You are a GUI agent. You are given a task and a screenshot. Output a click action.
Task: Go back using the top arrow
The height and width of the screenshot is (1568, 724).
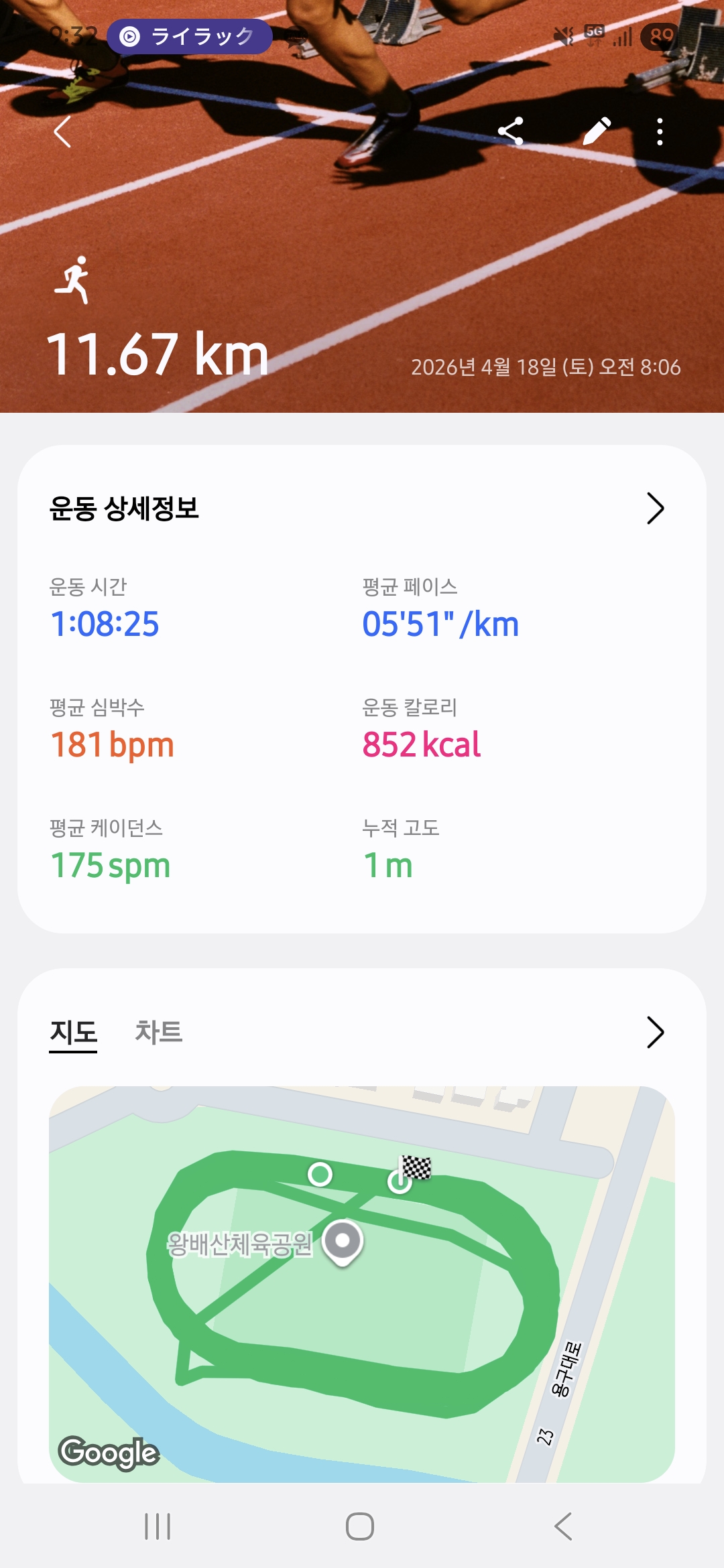pyautogui.click(x=62, y=131)
